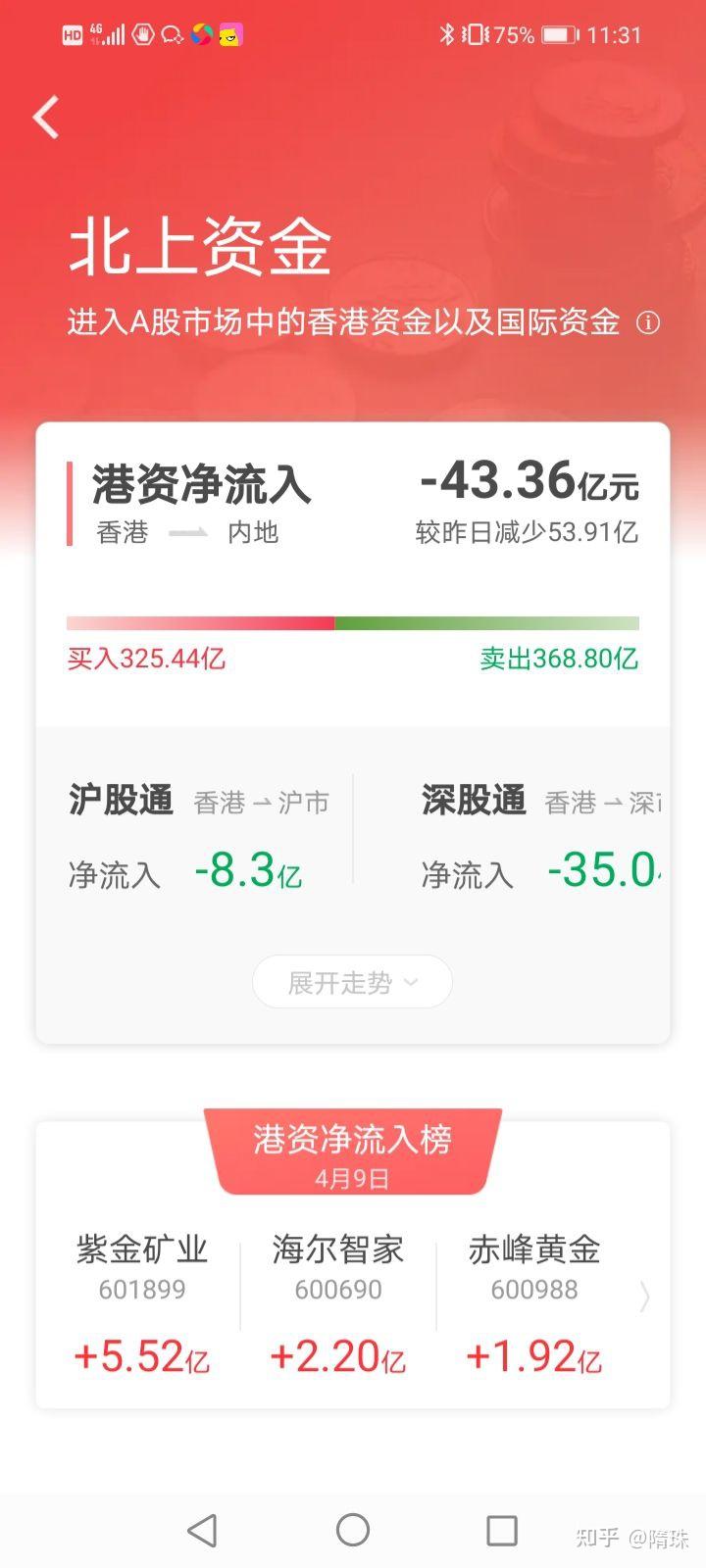Expand the 展开走势 trend chart
The image size is (706, 1568).
352,982
